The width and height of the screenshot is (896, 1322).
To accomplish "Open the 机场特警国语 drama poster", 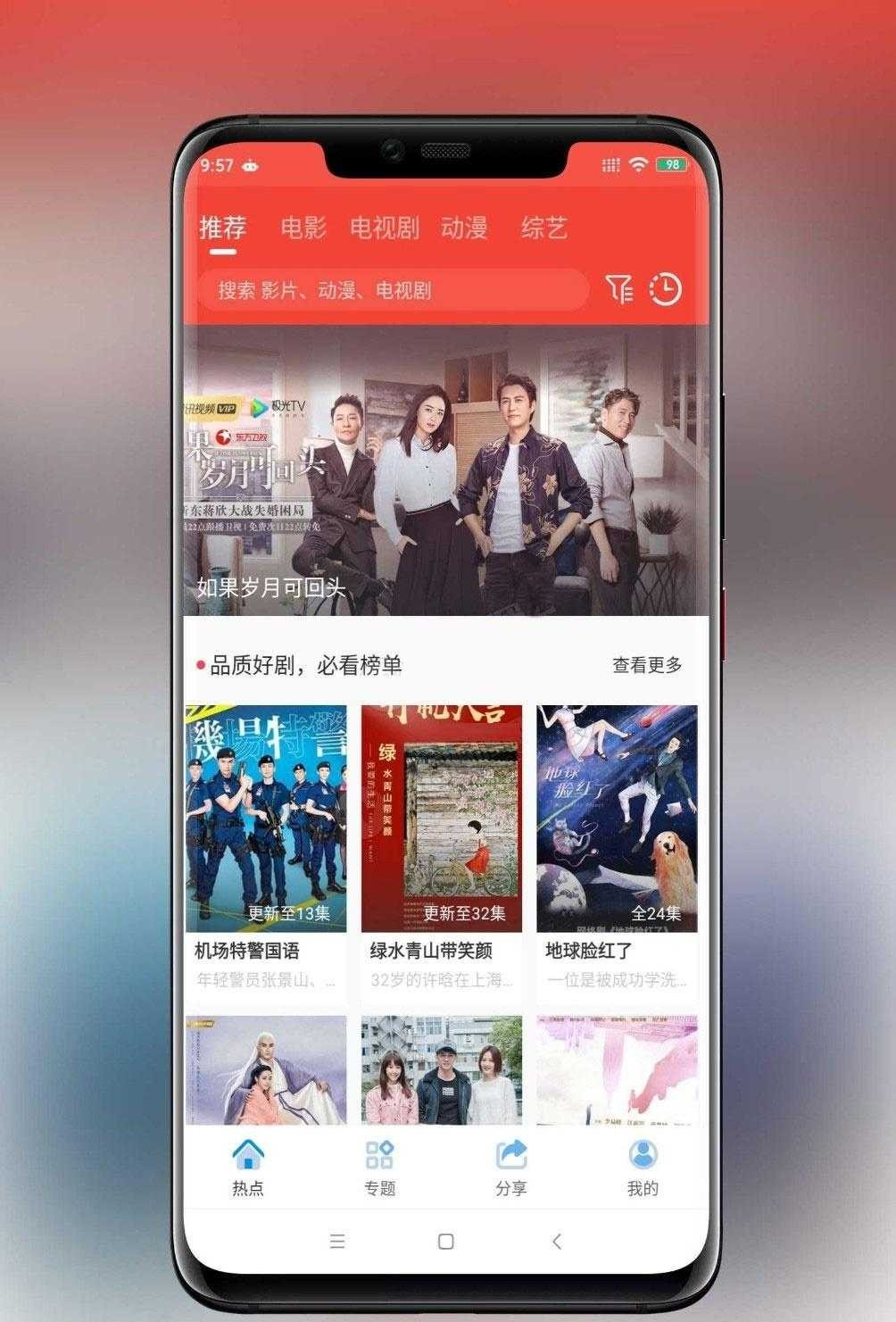I will 267,817.
